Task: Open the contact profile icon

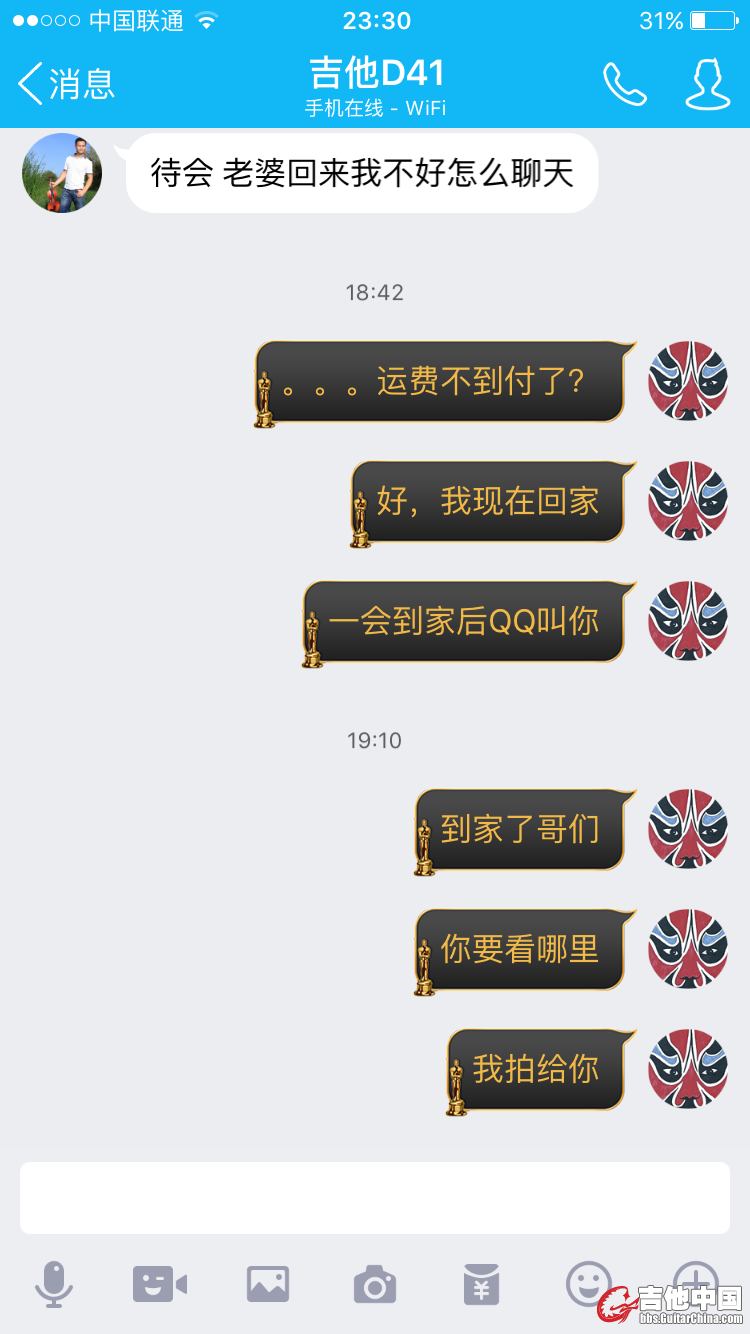Action: click(x=707, y=84)
